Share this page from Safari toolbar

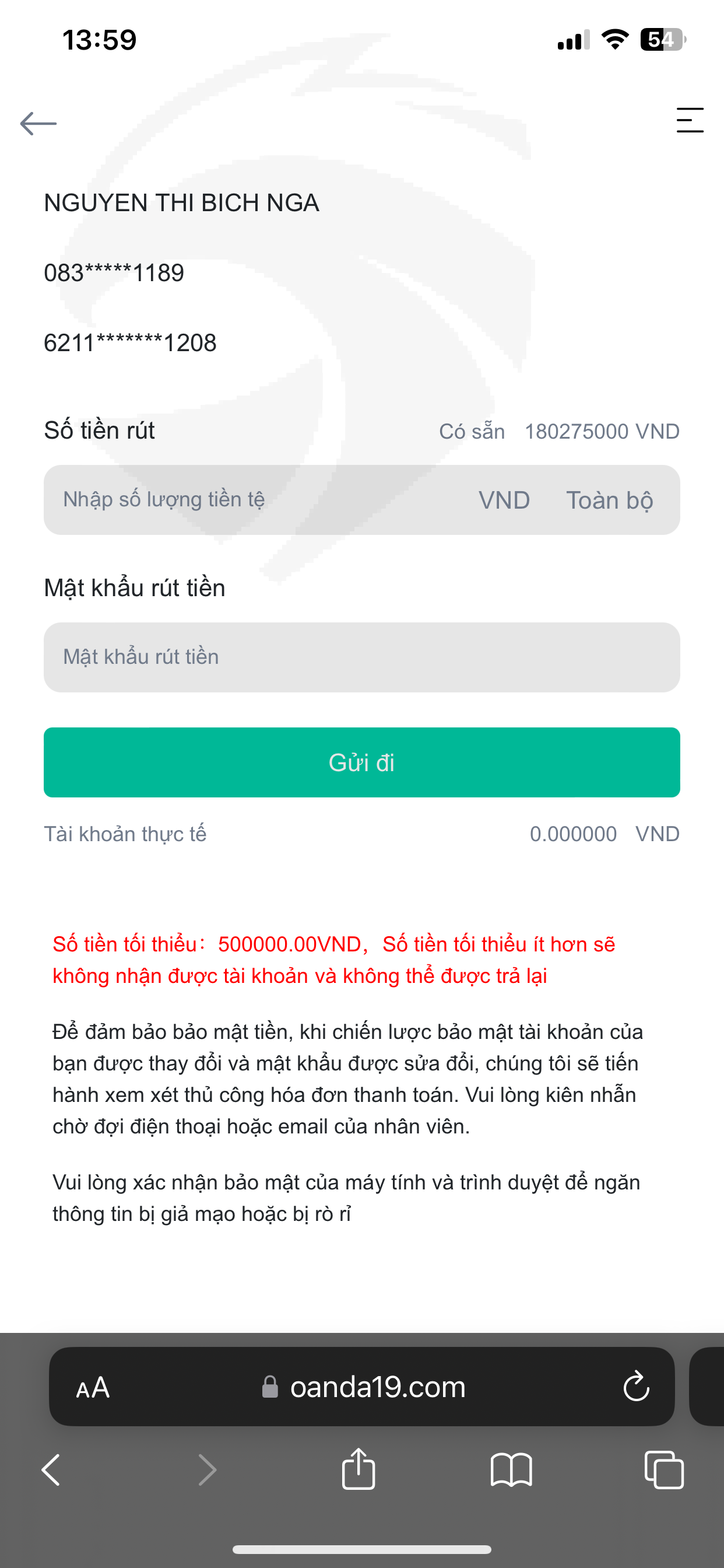tap(359, 1468)
